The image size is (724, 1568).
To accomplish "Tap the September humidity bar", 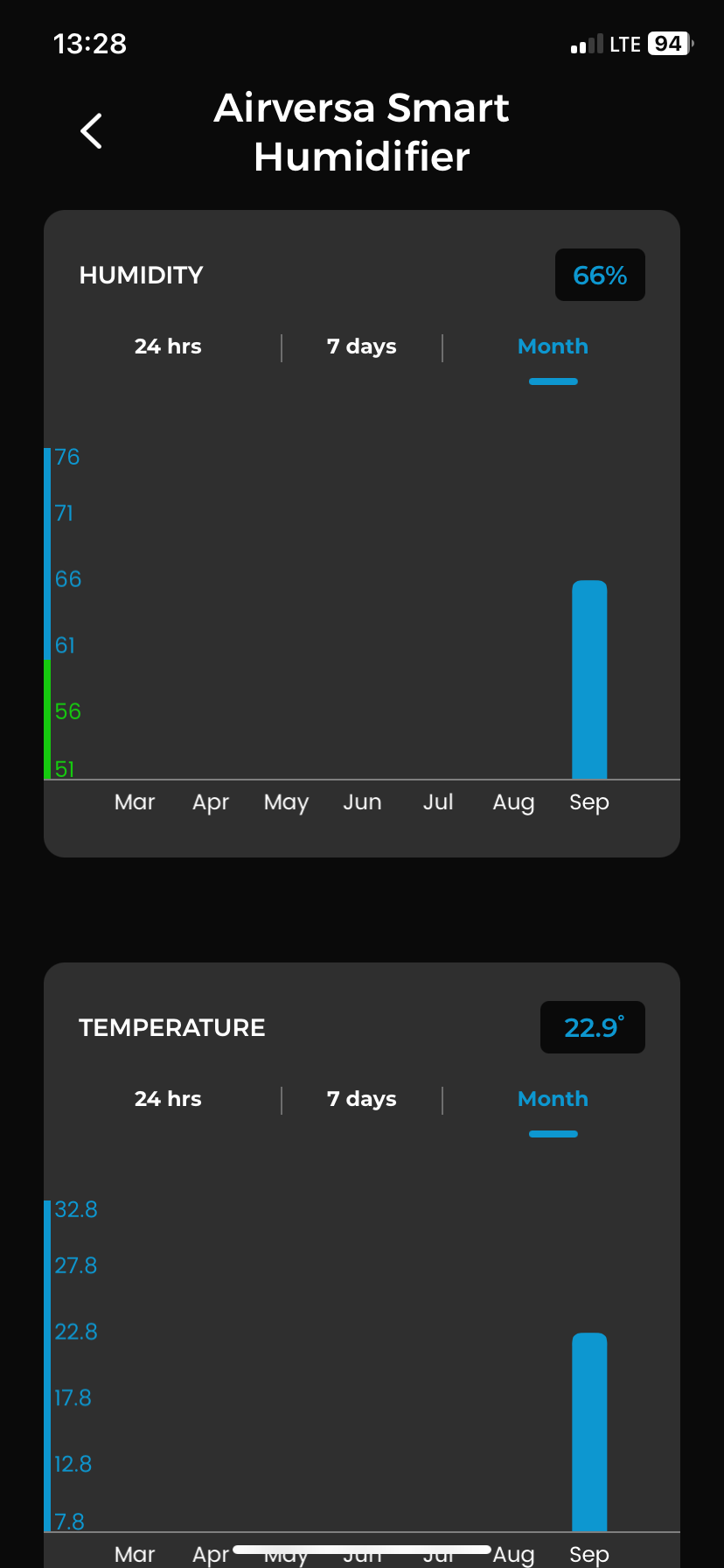I will pyautogui.click(x=589, y=678).
